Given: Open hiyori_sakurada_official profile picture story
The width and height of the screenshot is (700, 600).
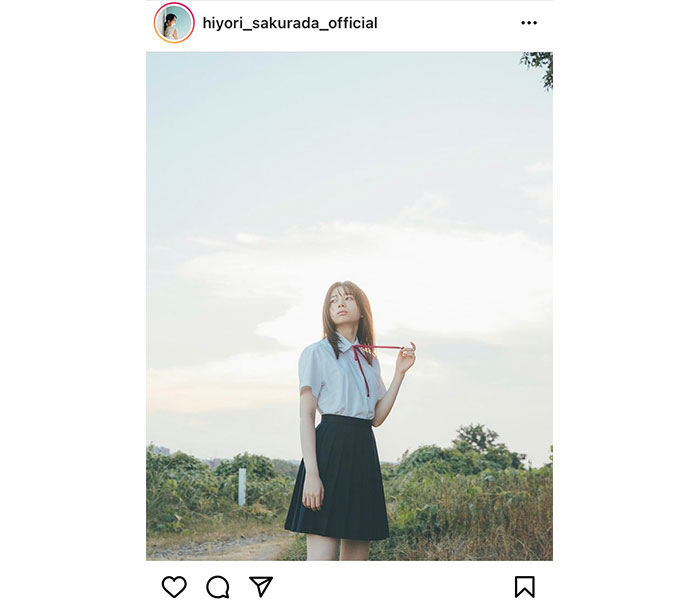Looking at the screenshot, I should click(x=174, y=23).
